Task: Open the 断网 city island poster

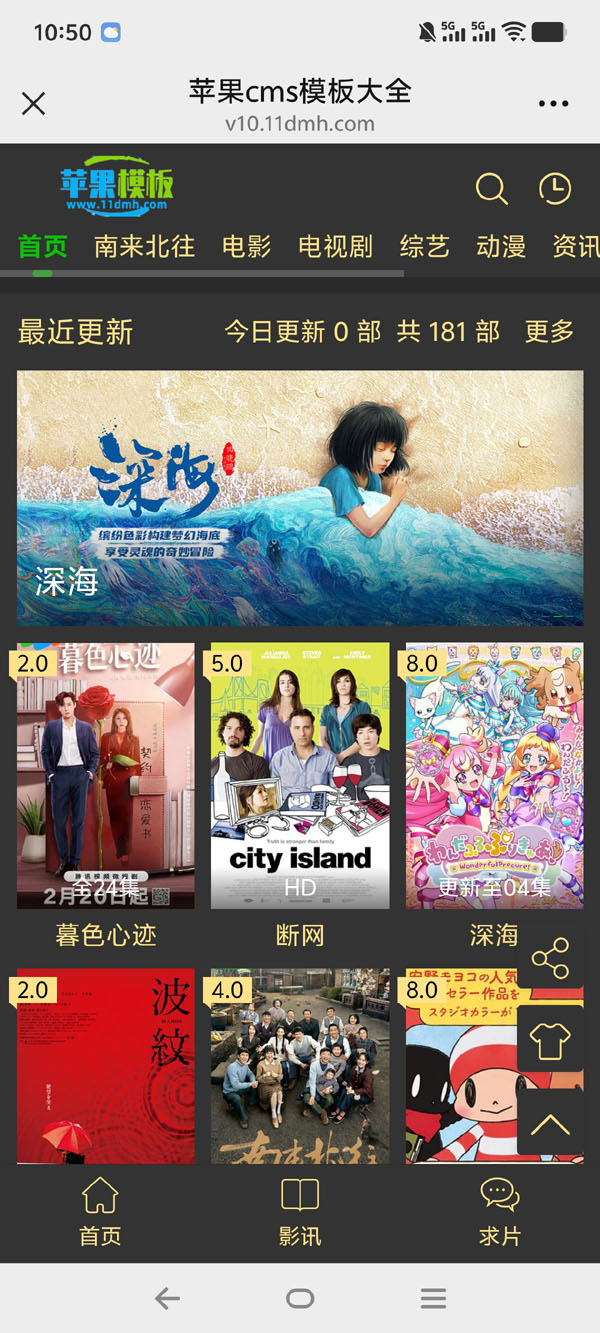Action: click(300, 775)
